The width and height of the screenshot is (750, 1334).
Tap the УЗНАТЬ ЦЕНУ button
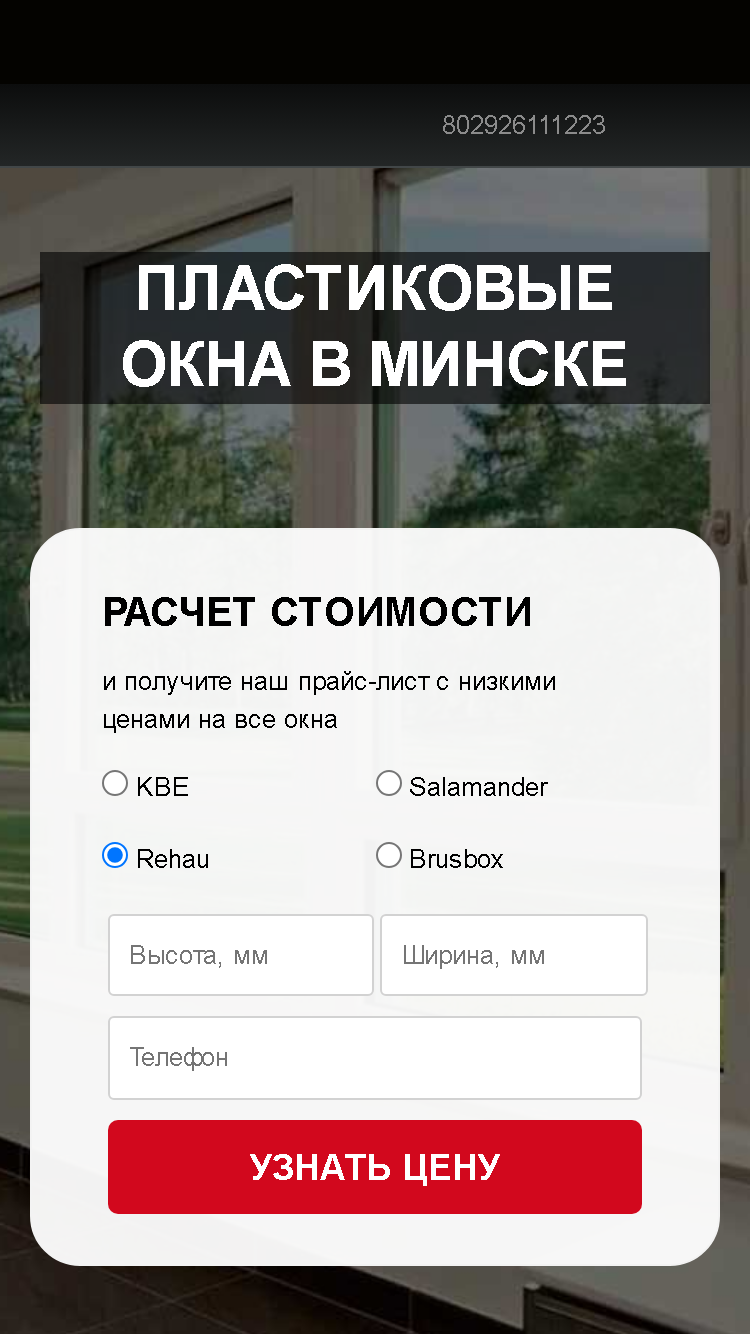[x=375, y=1167]
